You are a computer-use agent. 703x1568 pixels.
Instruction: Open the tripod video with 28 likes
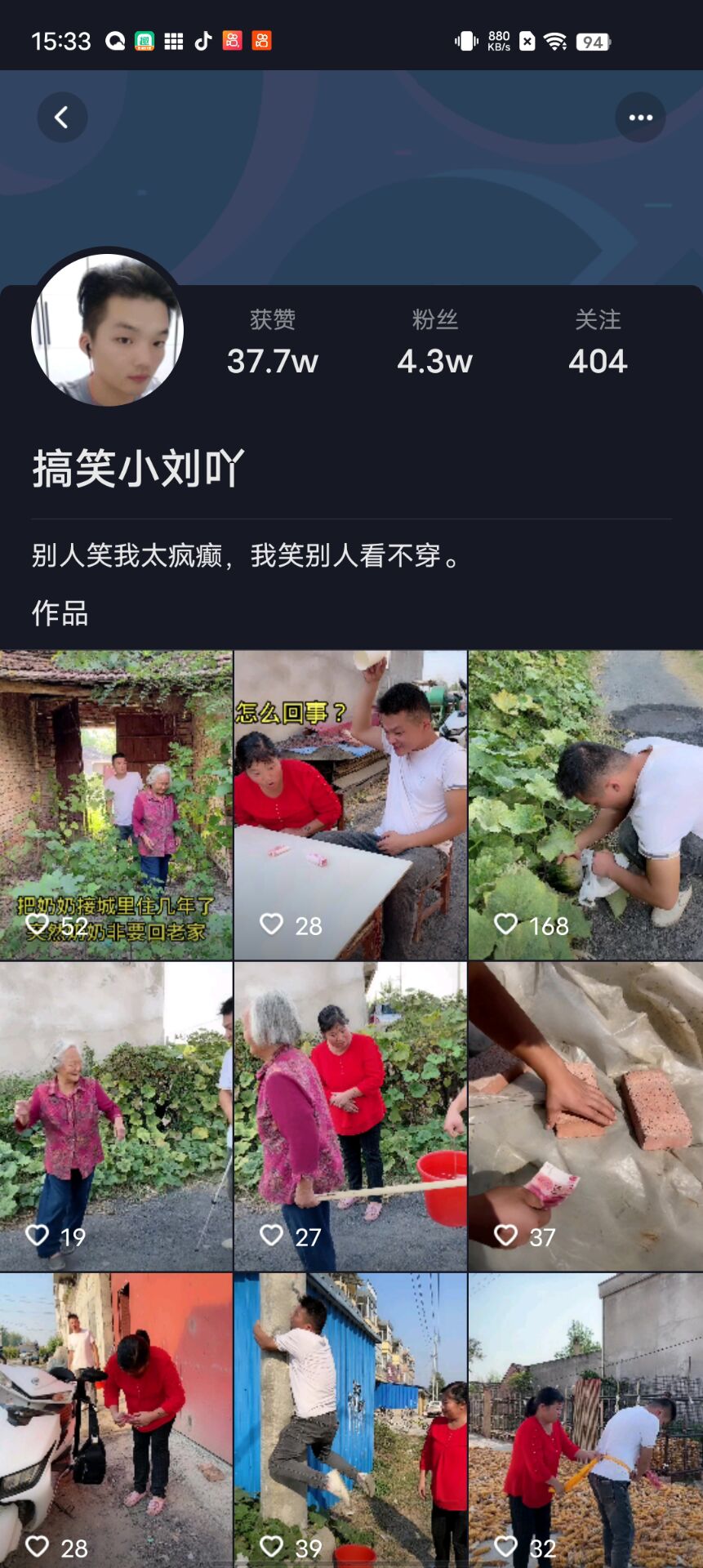click(x=116, y=1419)
